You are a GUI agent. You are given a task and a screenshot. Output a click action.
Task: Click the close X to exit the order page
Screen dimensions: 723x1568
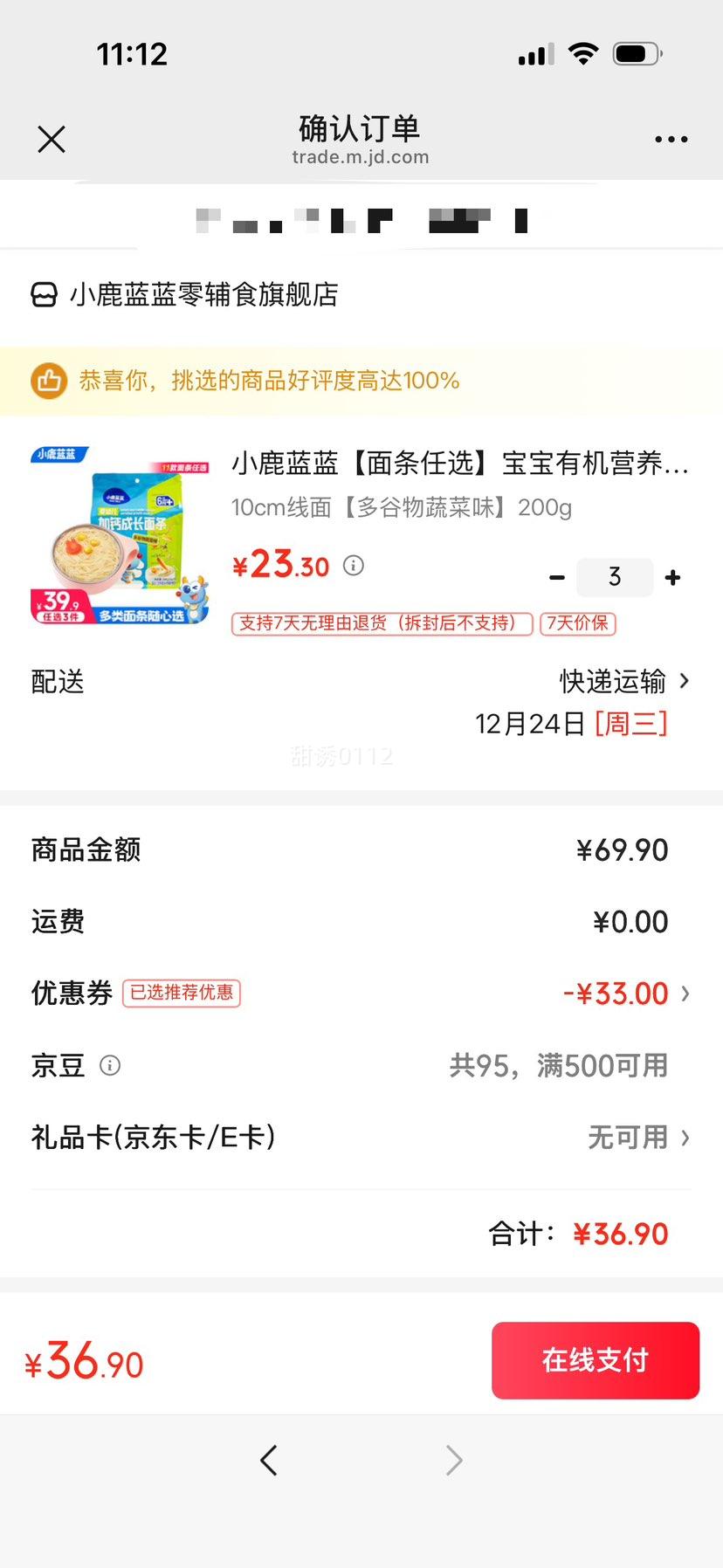[x=51, y=139]
